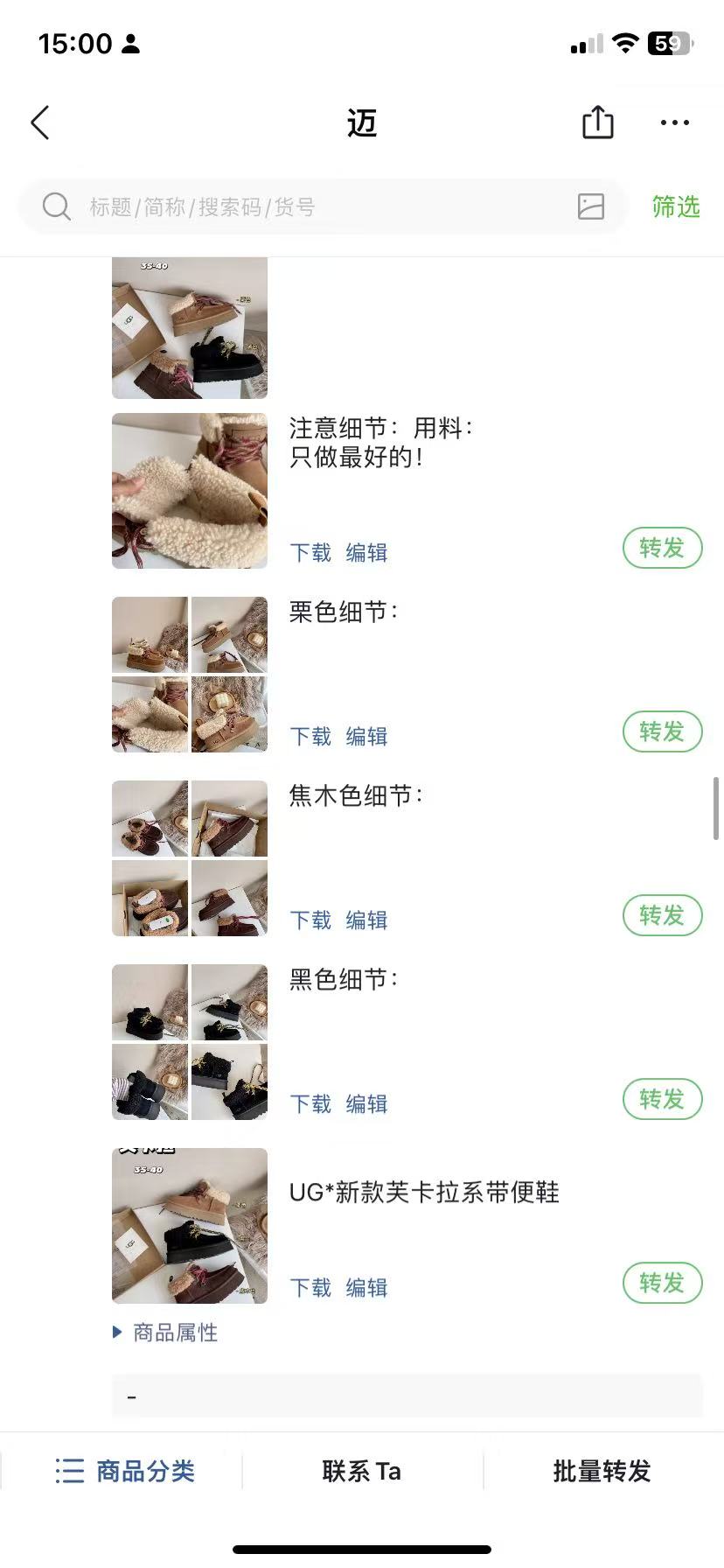Screen dimensions: 724x1568
Task: Start 批量转发 batch forwarding
Action: pos(602,1471)
